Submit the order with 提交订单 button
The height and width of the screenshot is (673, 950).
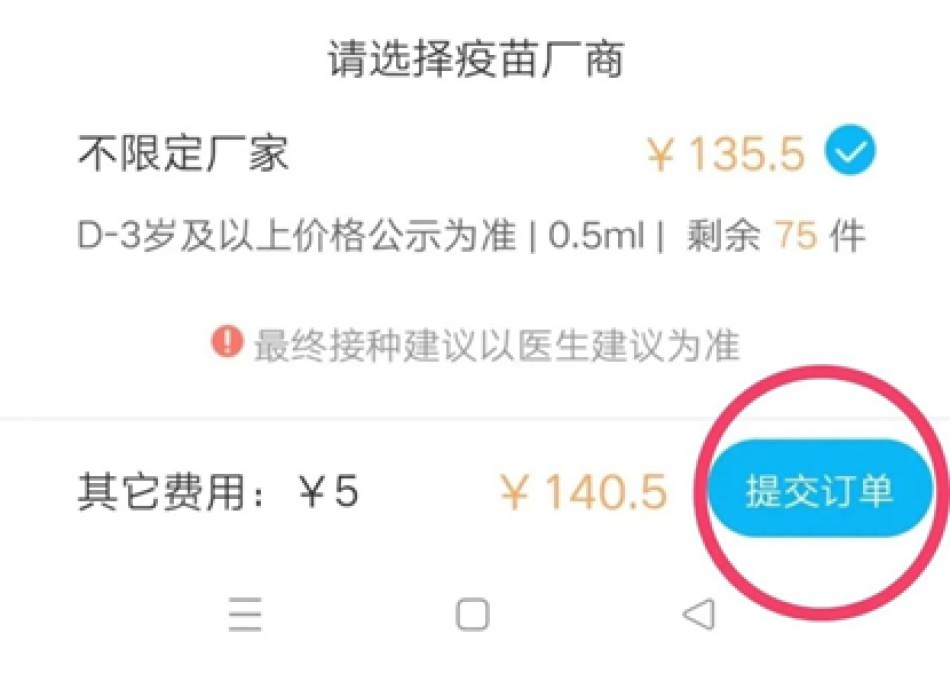pyautogui.click(x=819, y=488)
